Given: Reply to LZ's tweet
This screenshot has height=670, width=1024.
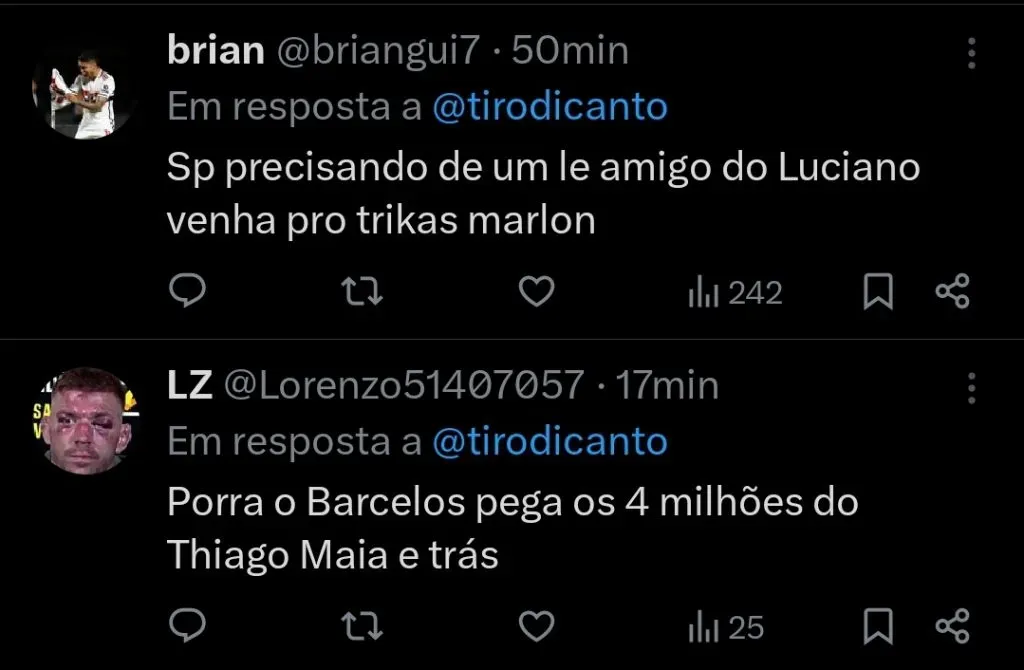Looking at the screenshot, I should click(186, 627).
